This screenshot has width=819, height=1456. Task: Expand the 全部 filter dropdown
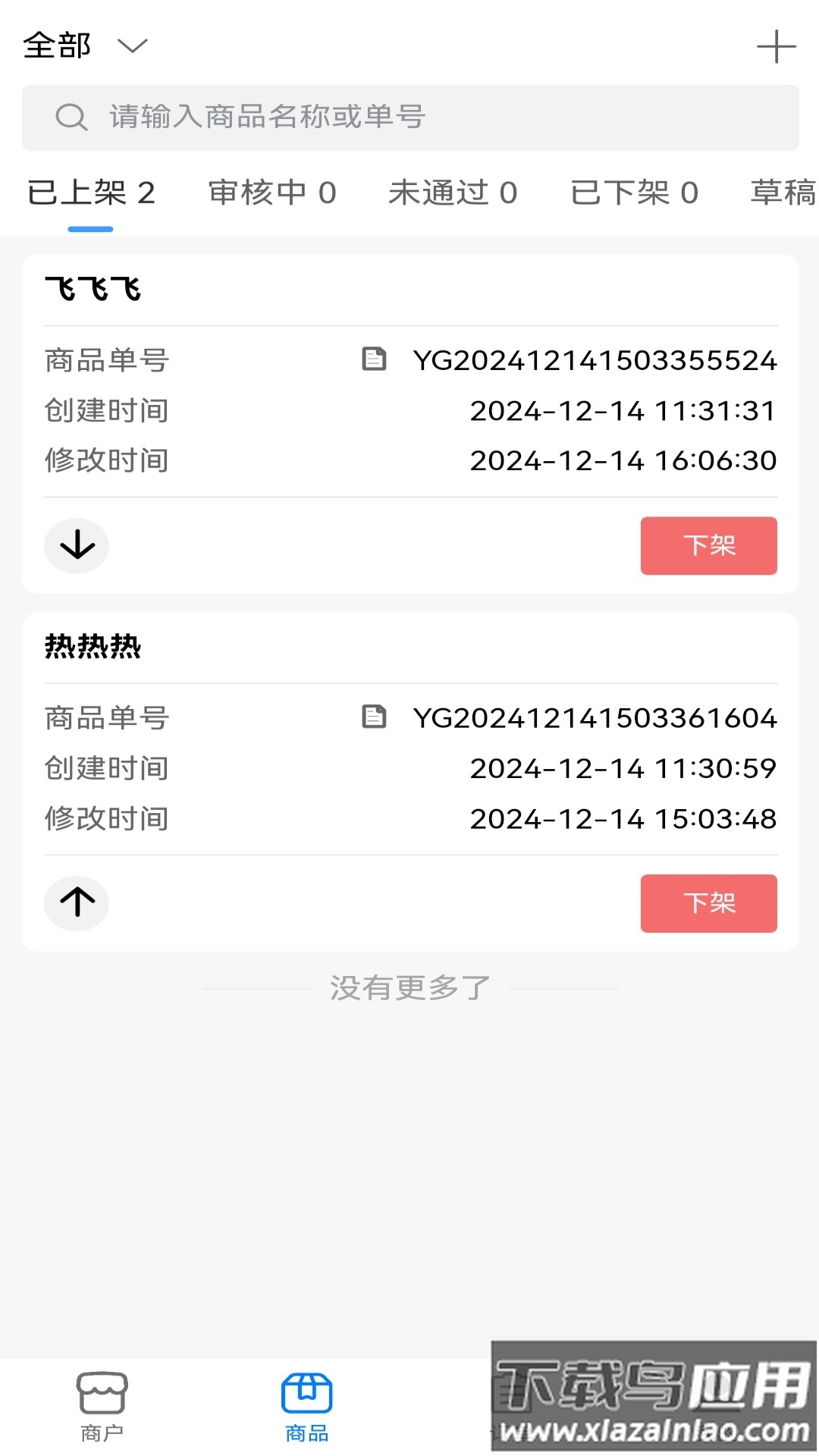click(57, 45)
